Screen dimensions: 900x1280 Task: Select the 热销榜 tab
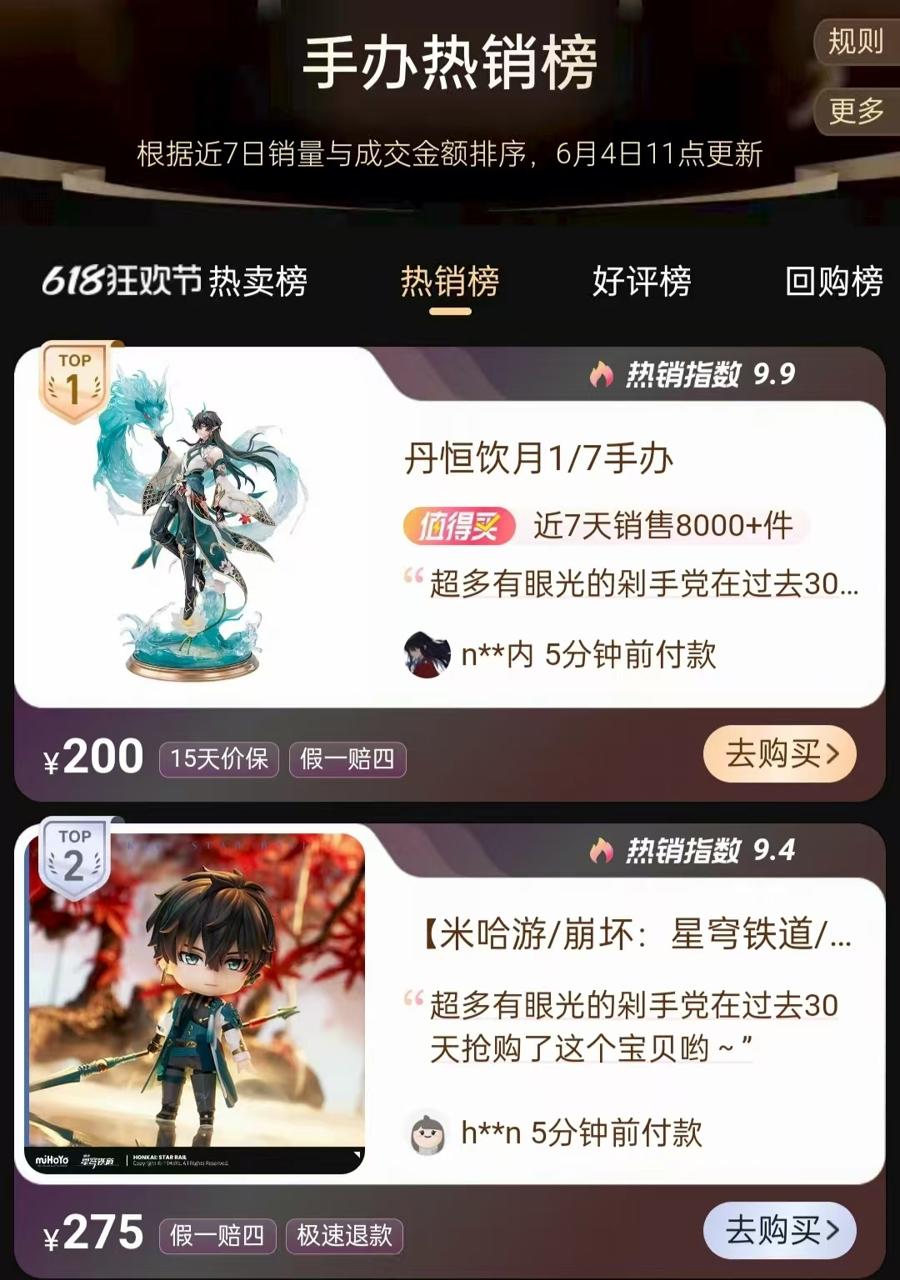[x=449, y=282]
